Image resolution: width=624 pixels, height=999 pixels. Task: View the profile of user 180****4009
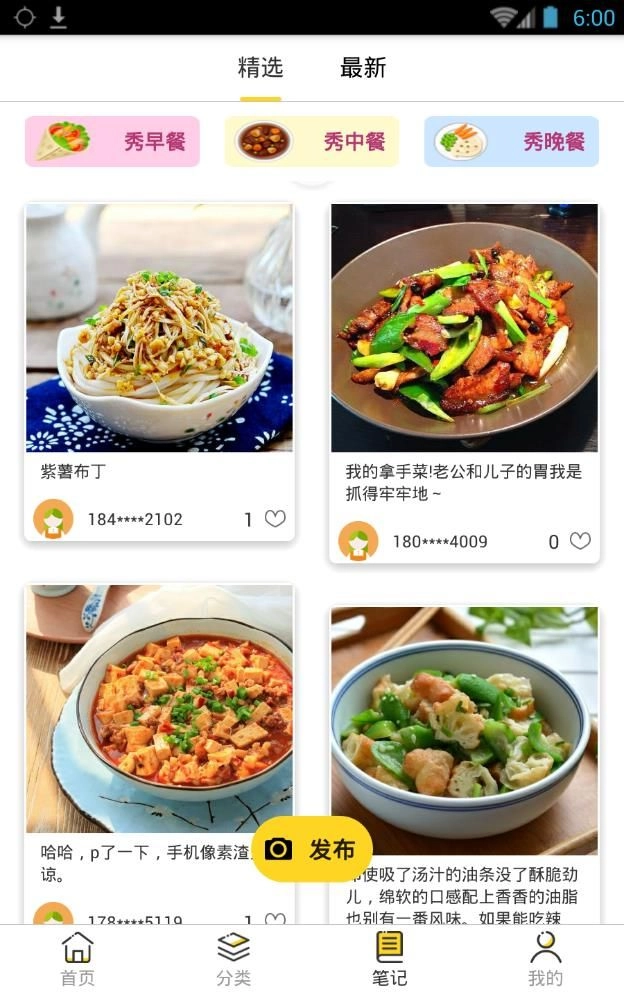pyautogui.click(x=358, y=541)
